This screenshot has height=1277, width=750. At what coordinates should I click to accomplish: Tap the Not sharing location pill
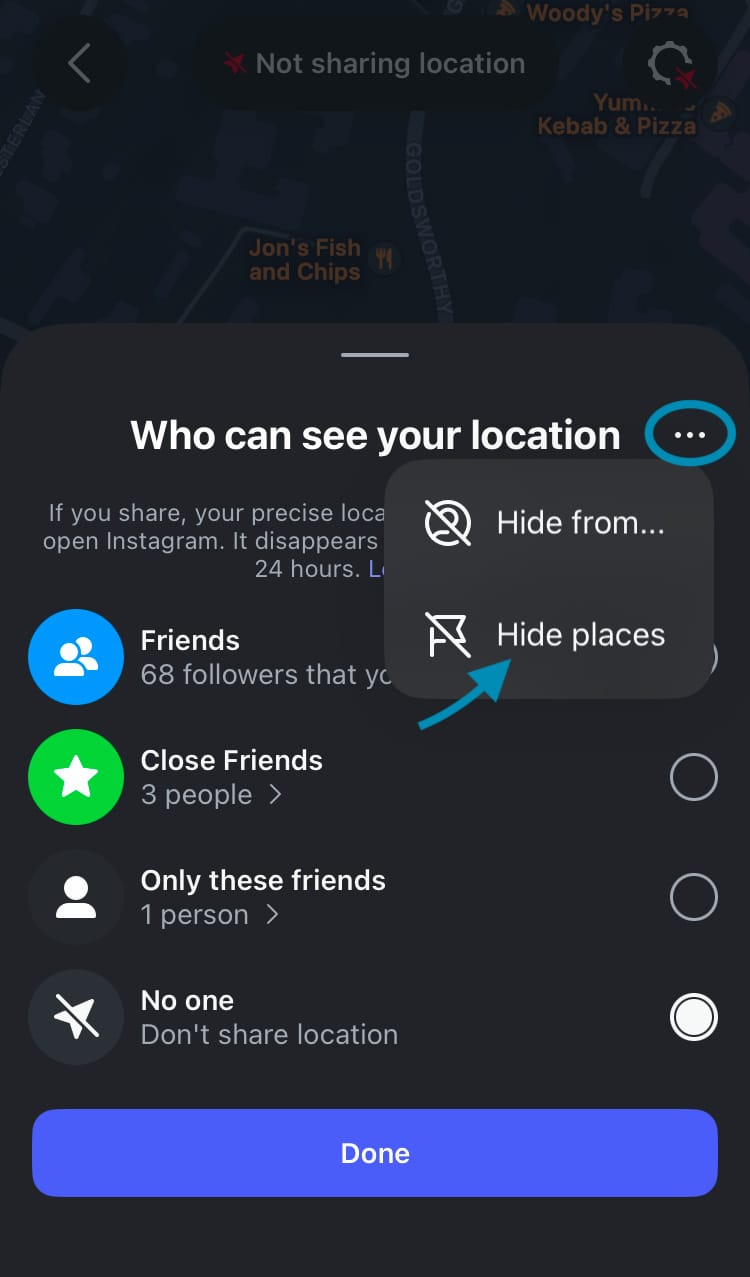[x=375, y=64]
